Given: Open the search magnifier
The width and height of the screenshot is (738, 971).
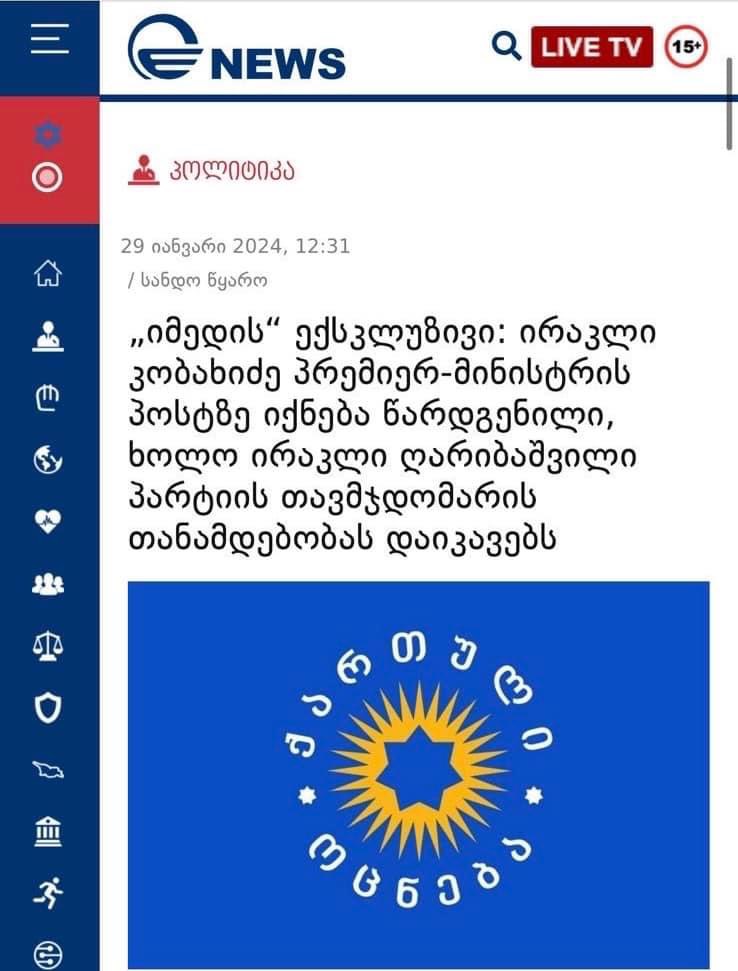Looking at the screenshot, I should pos(508,45).
